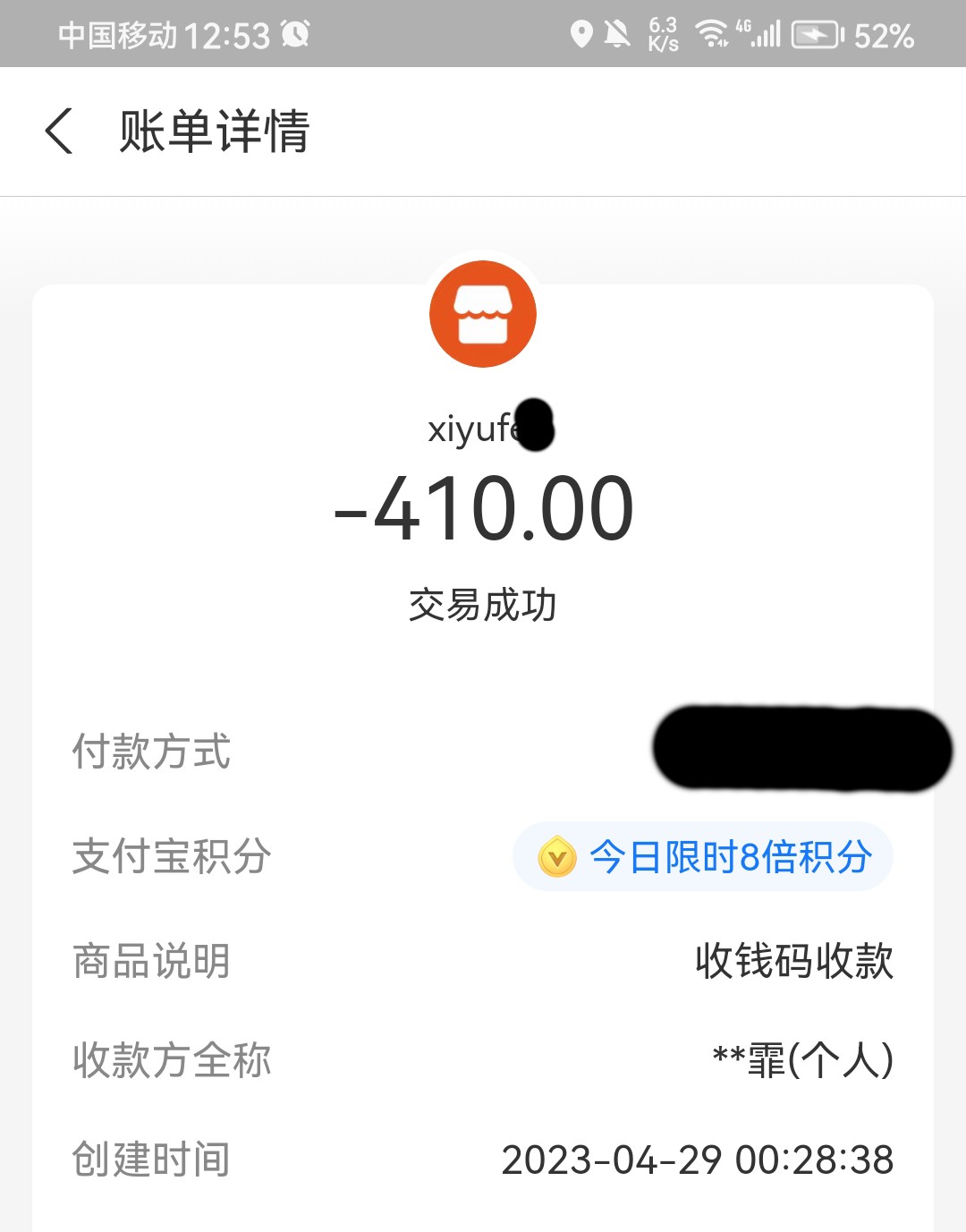Tap the gold coin points icon

click(x=555, y=856)
